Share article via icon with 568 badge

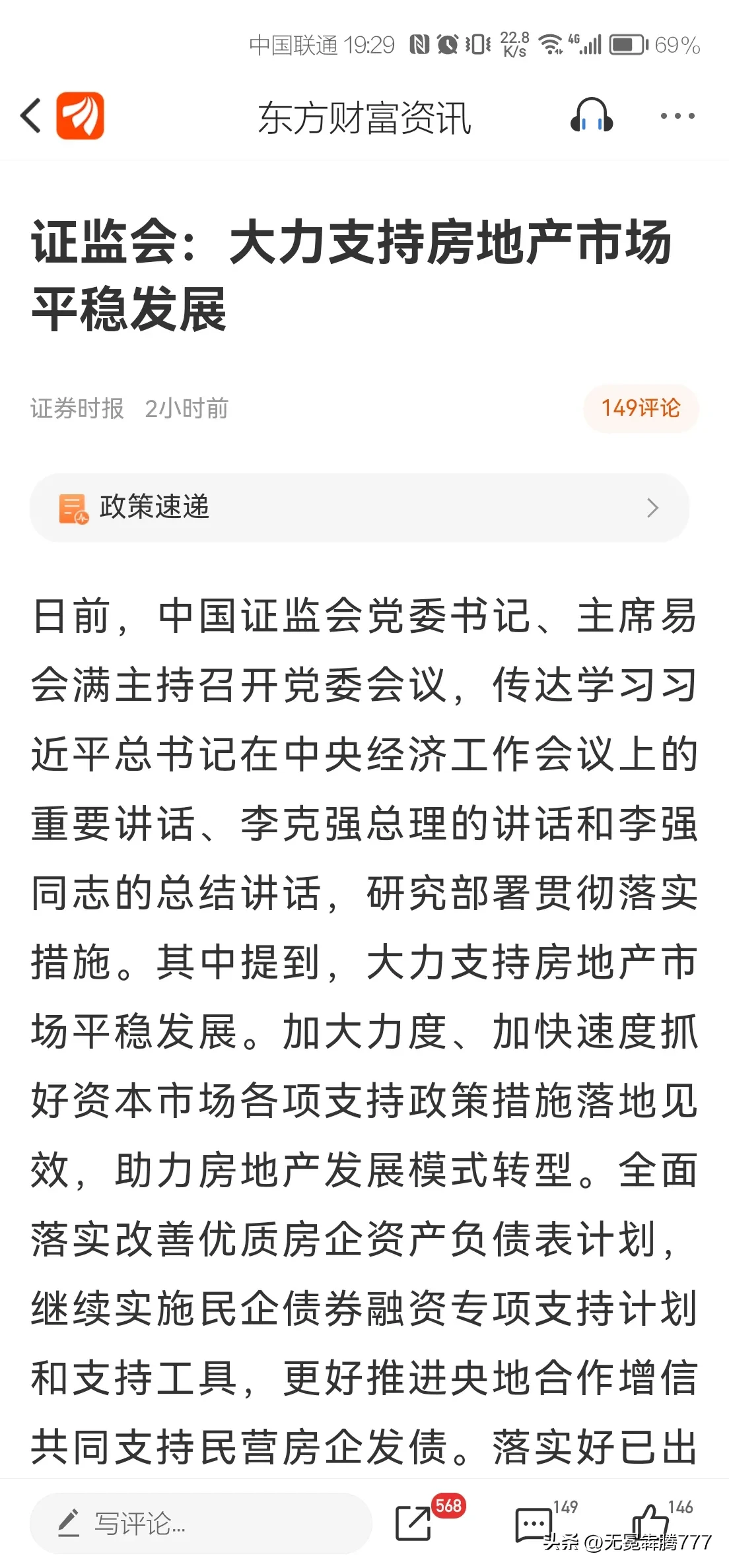coord(413,1523)
